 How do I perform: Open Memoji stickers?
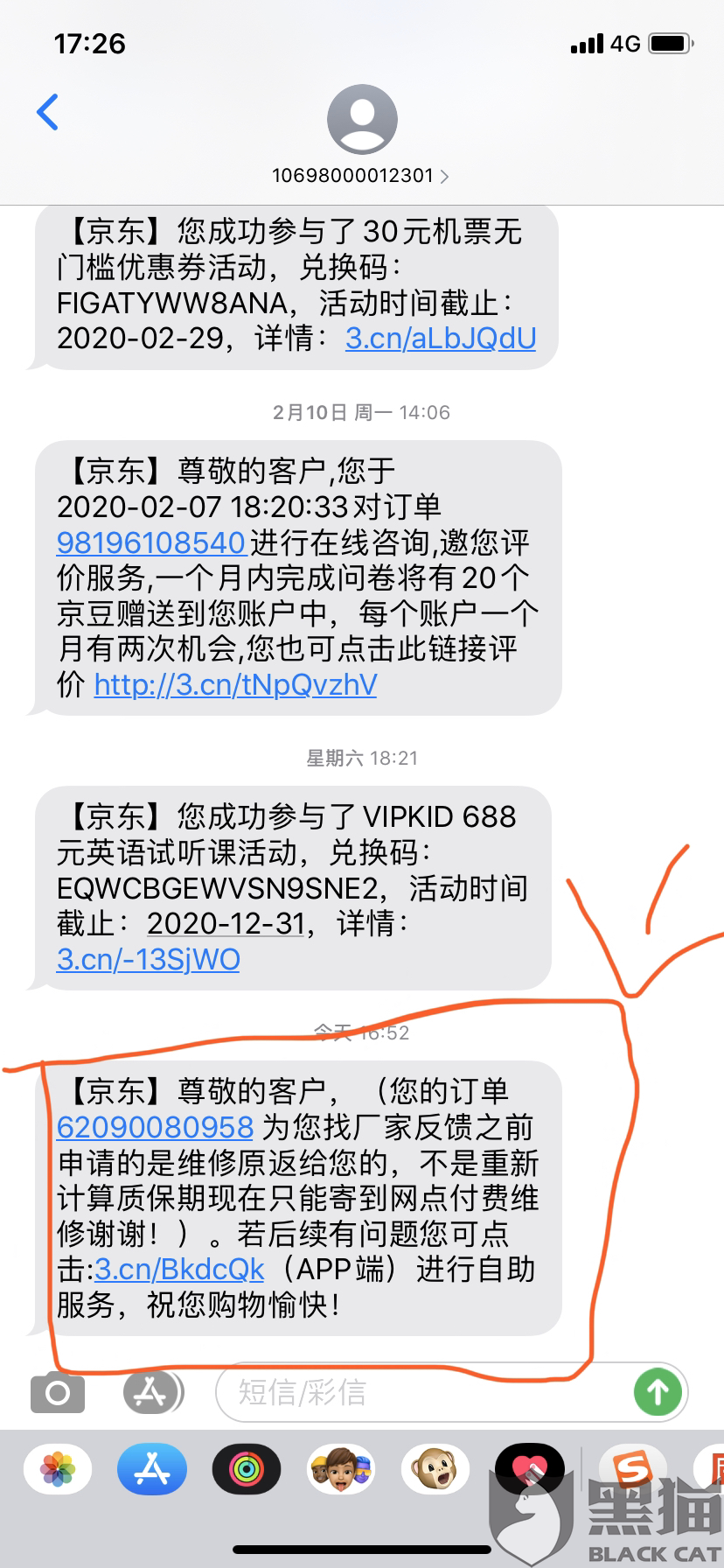(x=341, y=1468)
